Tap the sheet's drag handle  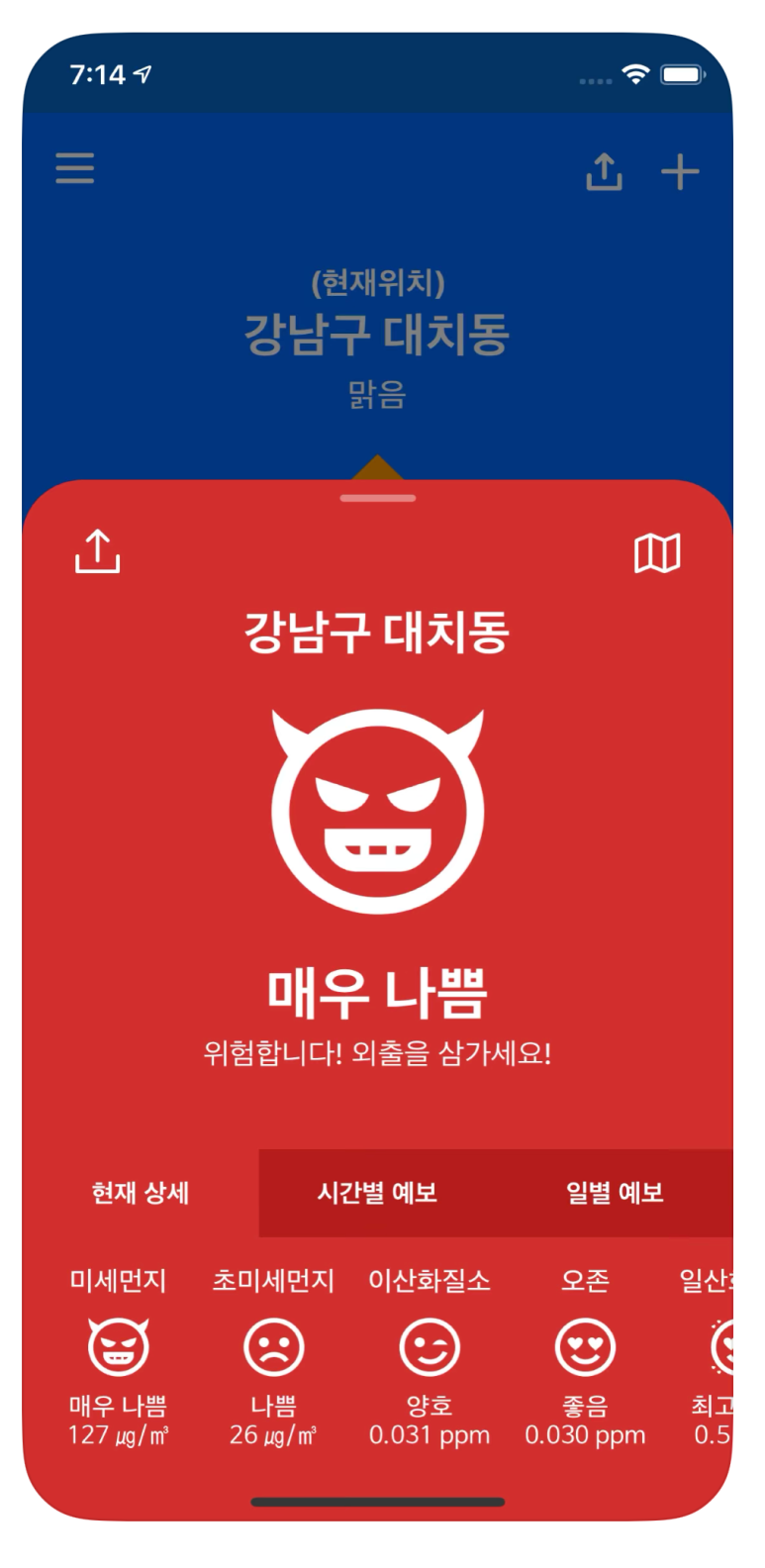378,498
